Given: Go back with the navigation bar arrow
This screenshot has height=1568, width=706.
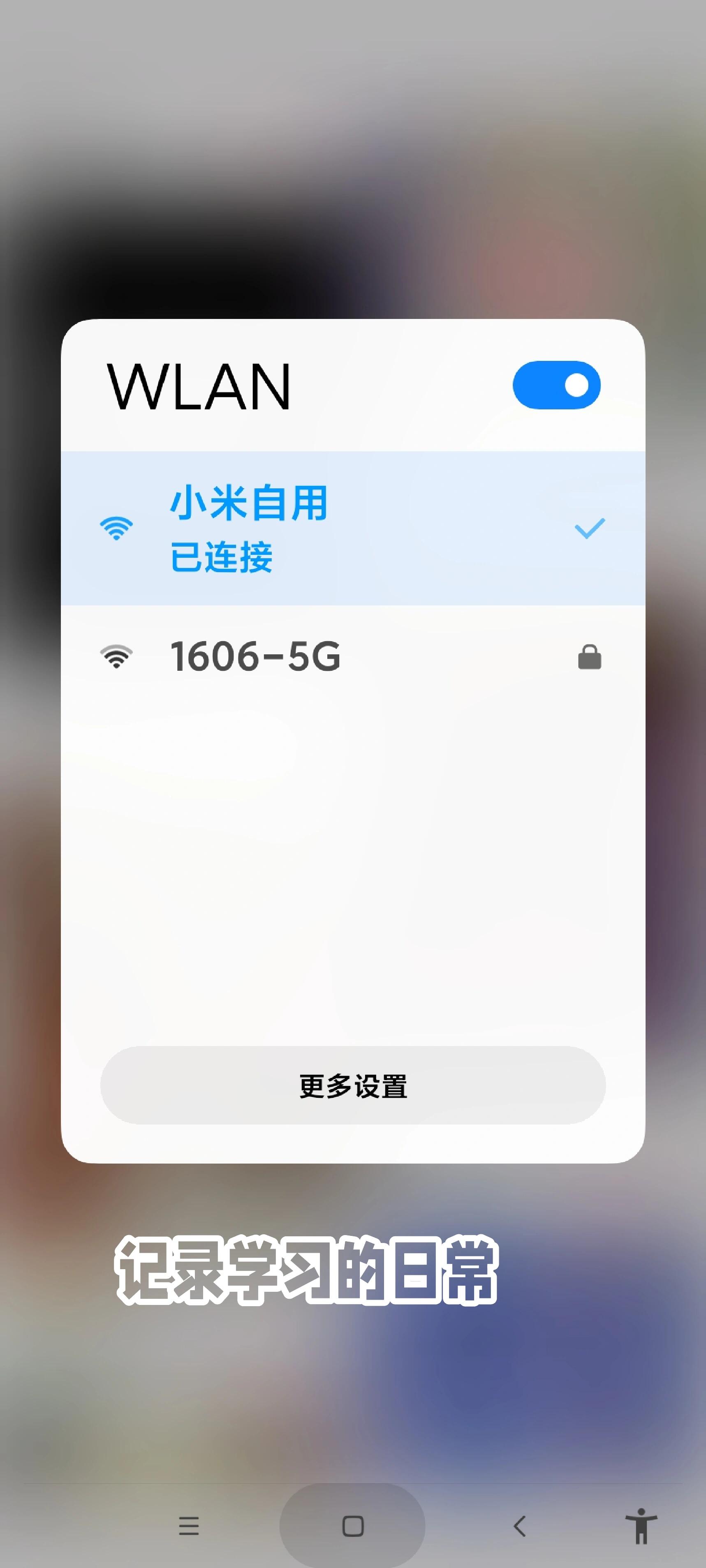Looking at the screenshot, I should [x=519, y=1525].
